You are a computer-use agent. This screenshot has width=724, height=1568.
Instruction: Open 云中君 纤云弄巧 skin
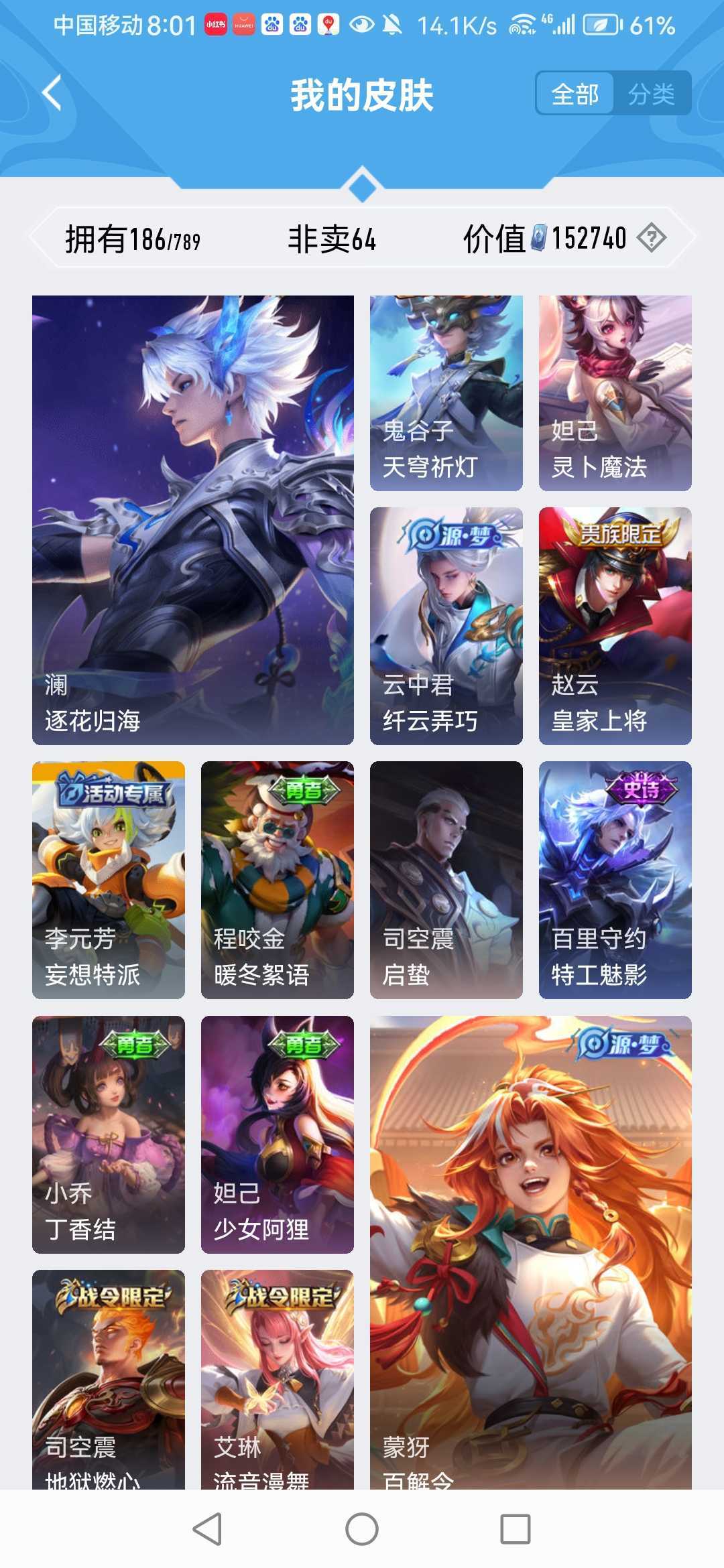446,626
